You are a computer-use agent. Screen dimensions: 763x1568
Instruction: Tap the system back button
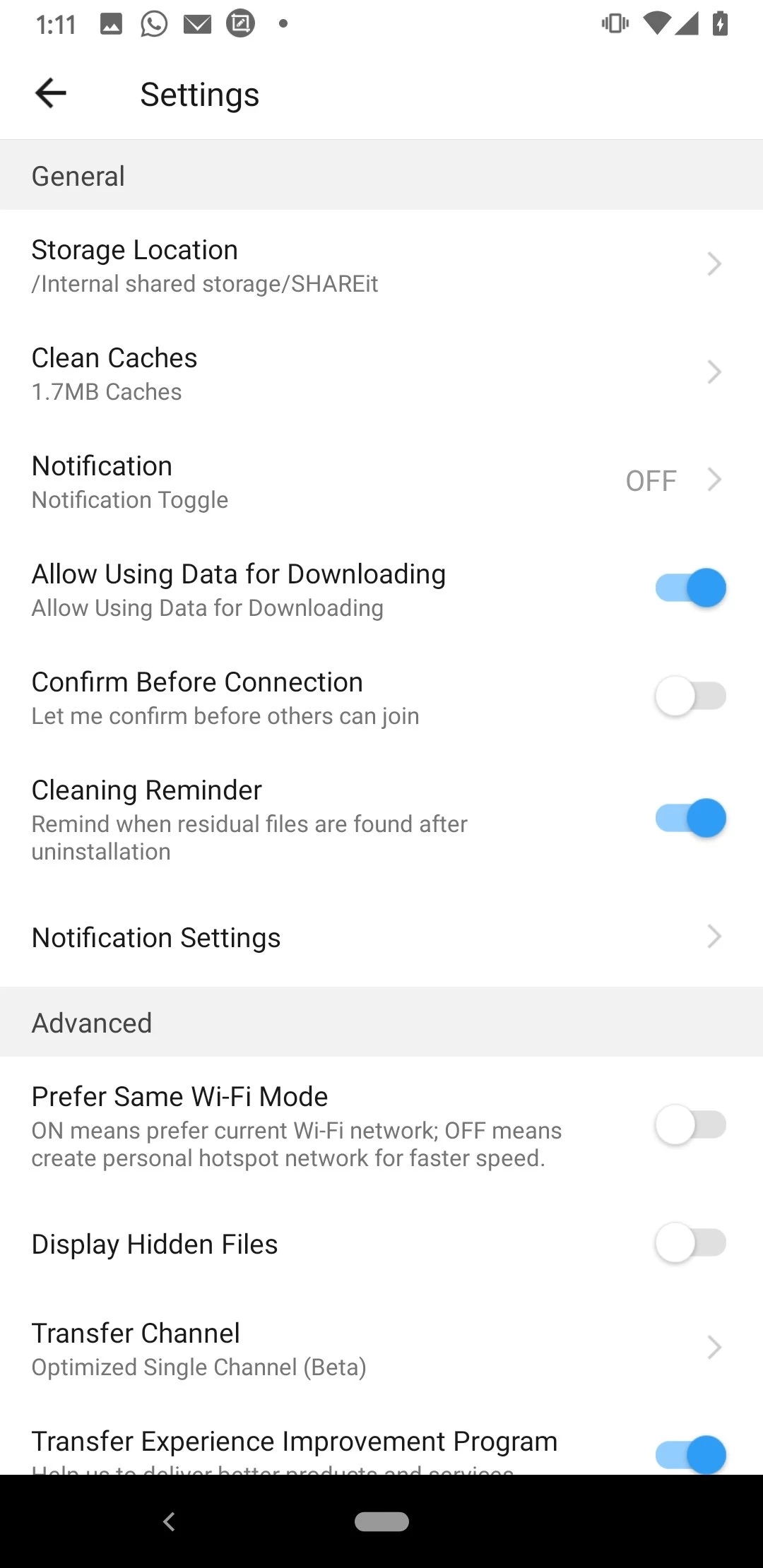coord(169,1521)
